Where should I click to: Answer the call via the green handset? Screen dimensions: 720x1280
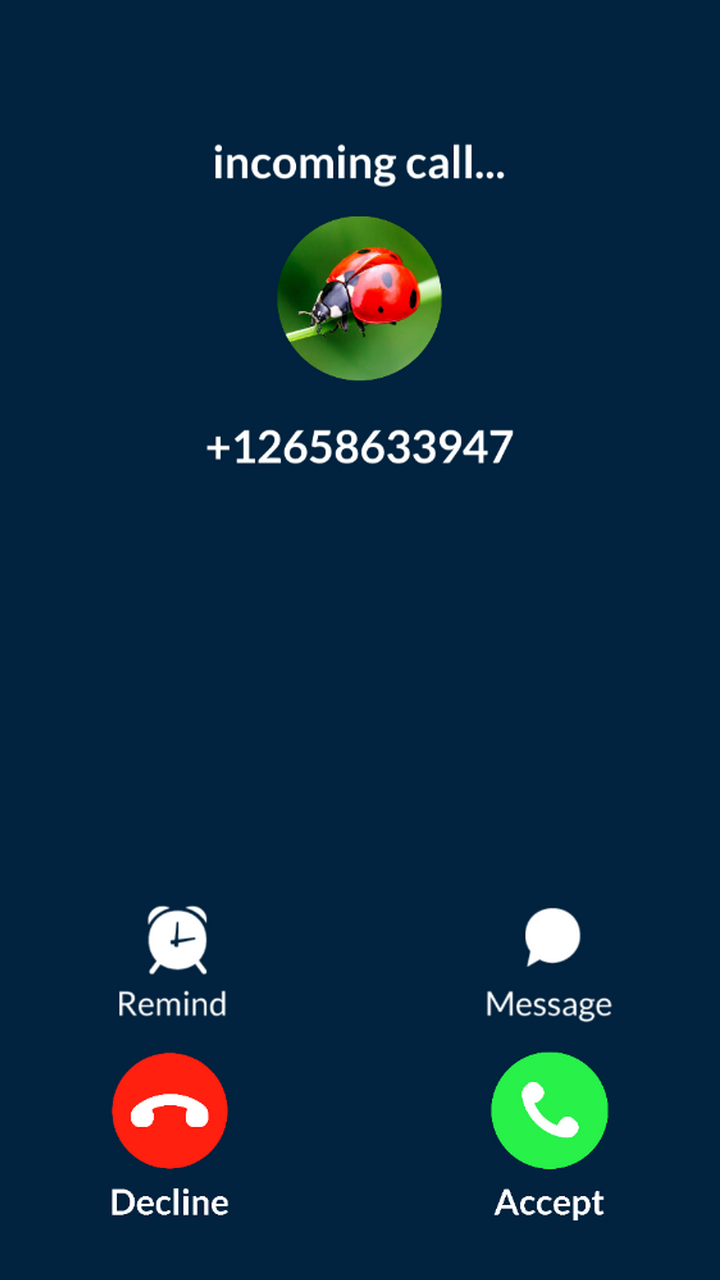pos(549,1110)
